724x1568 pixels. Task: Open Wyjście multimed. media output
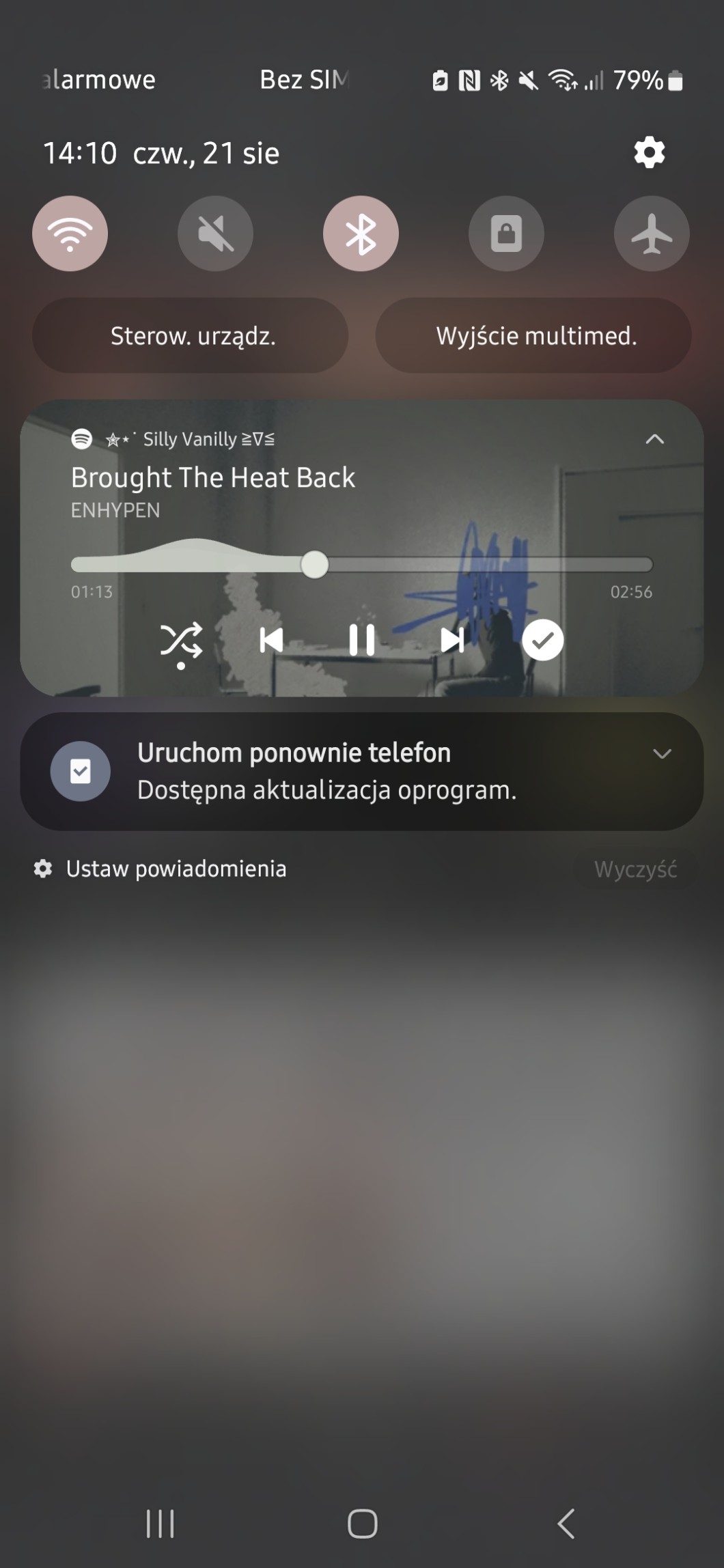(x=533, y=335)
